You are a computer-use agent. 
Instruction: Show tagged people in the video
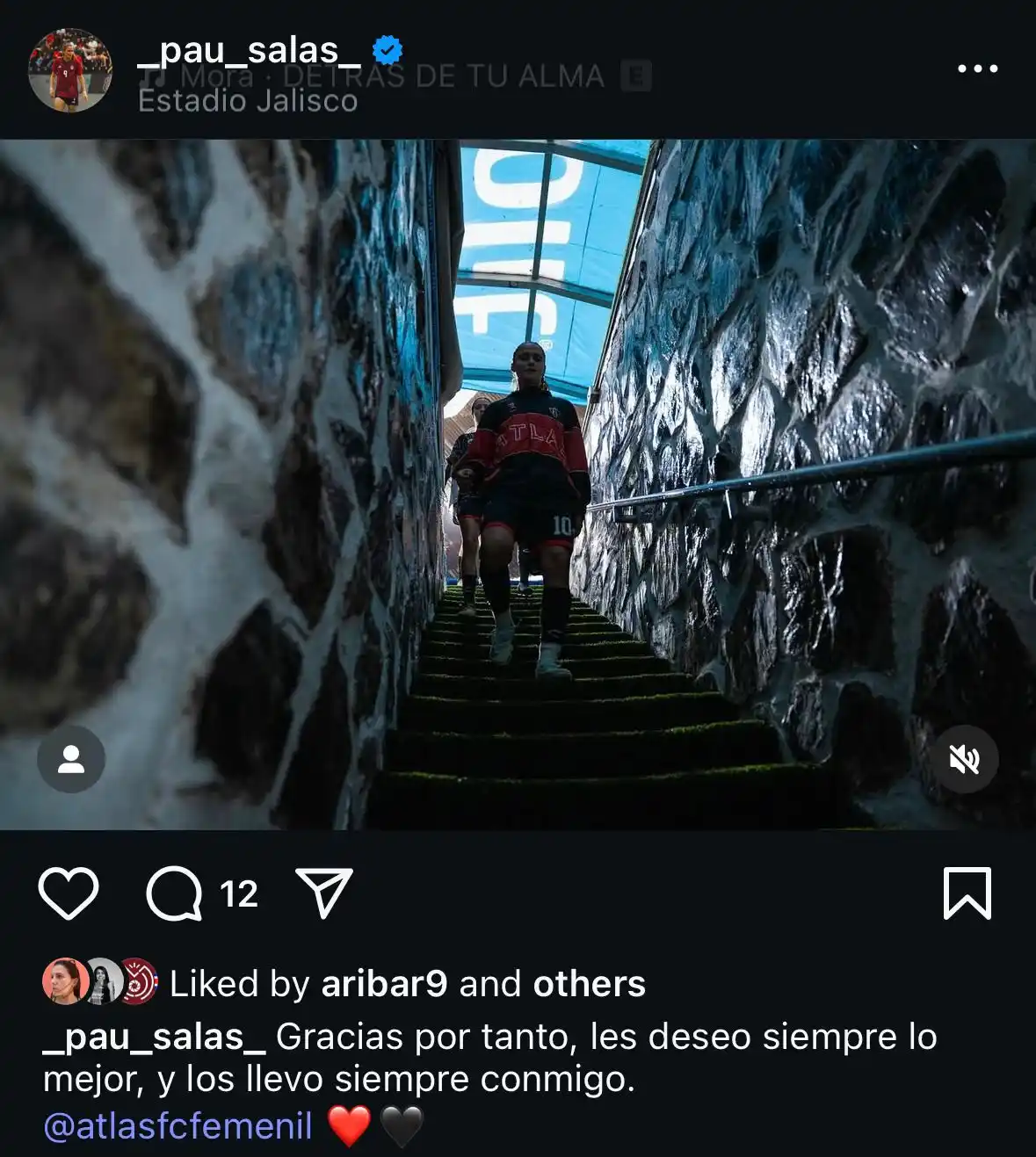pyautogui.click(x=71, y=759)
